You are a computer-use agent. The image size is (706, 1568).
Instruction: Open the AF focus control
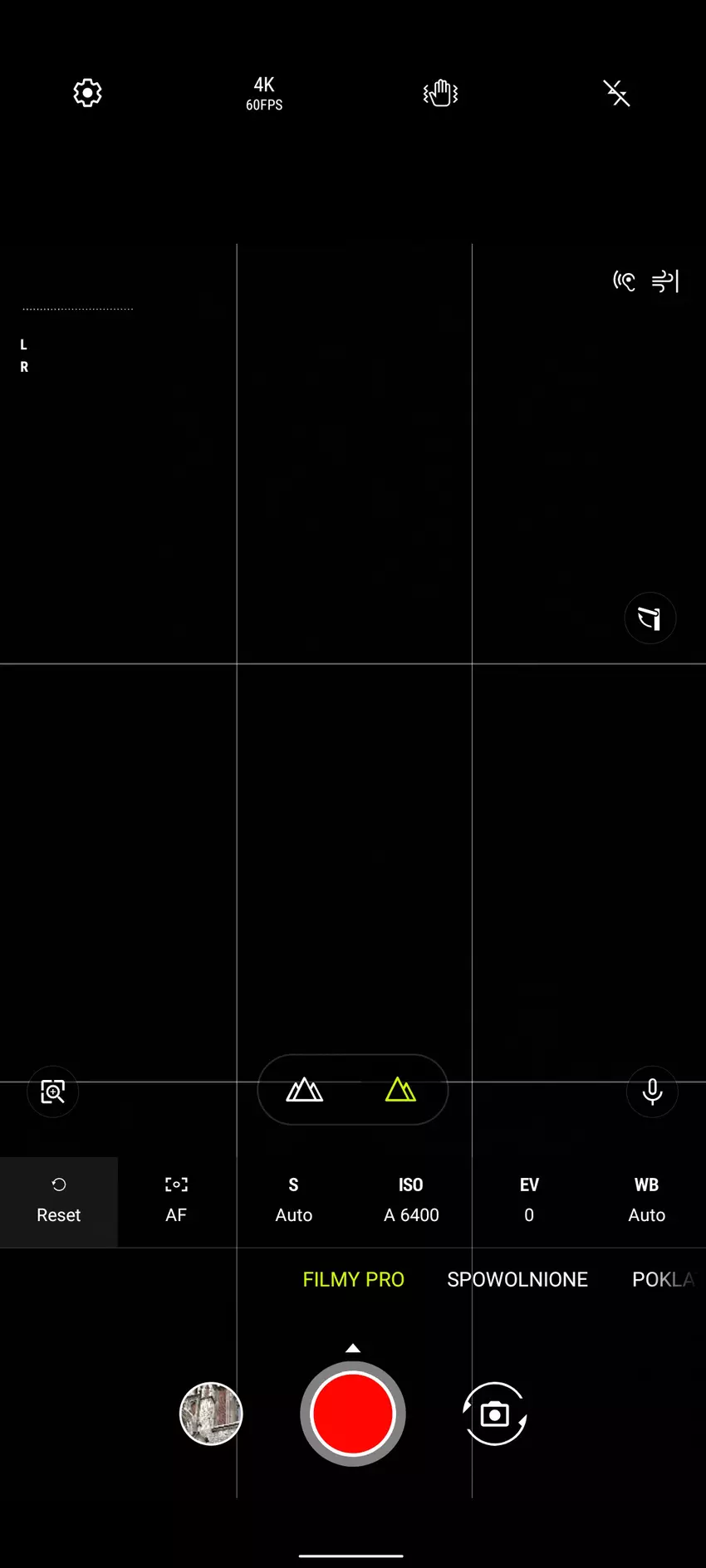coord(176,1201)
